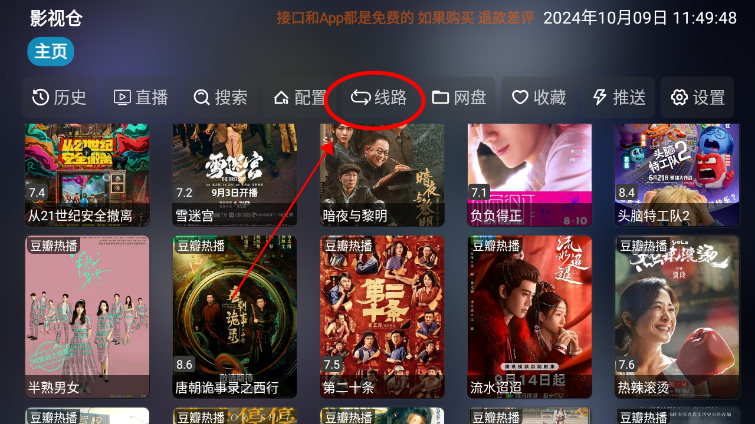
Task: Open 设置 settings
Action: [x=698, y=98]
